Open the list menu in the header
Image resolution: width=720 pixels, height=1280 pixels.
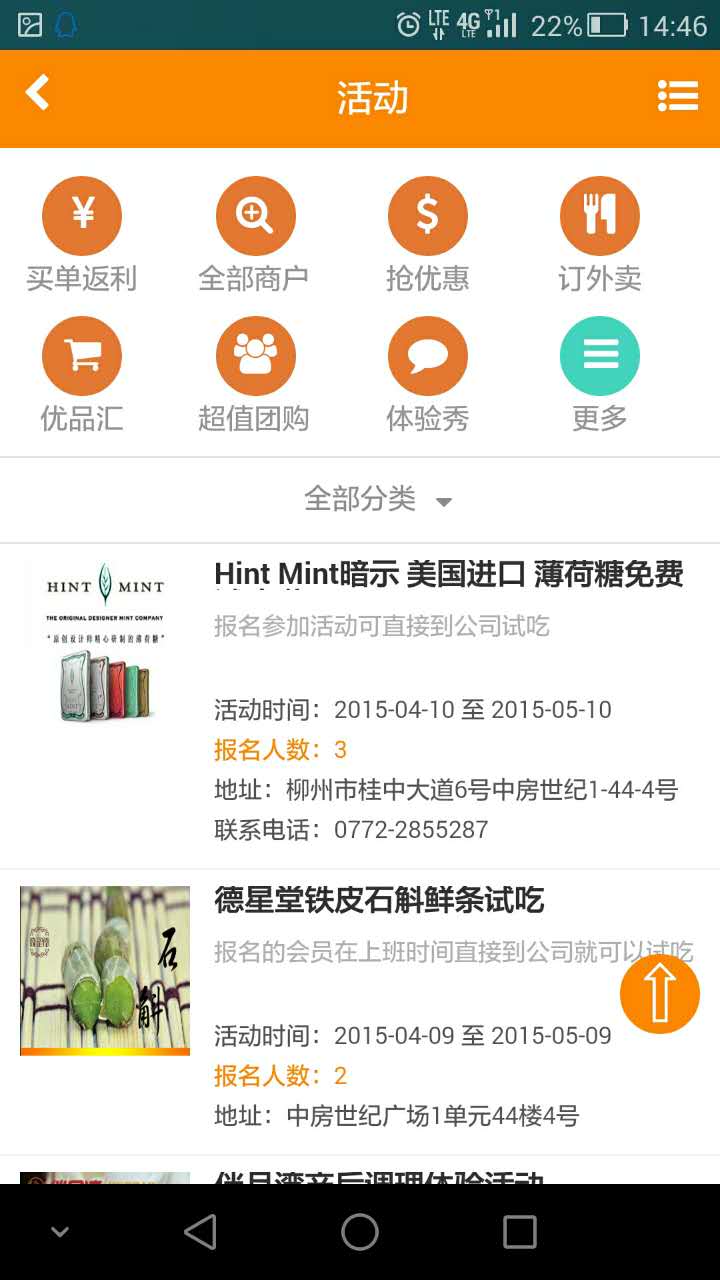677,96
